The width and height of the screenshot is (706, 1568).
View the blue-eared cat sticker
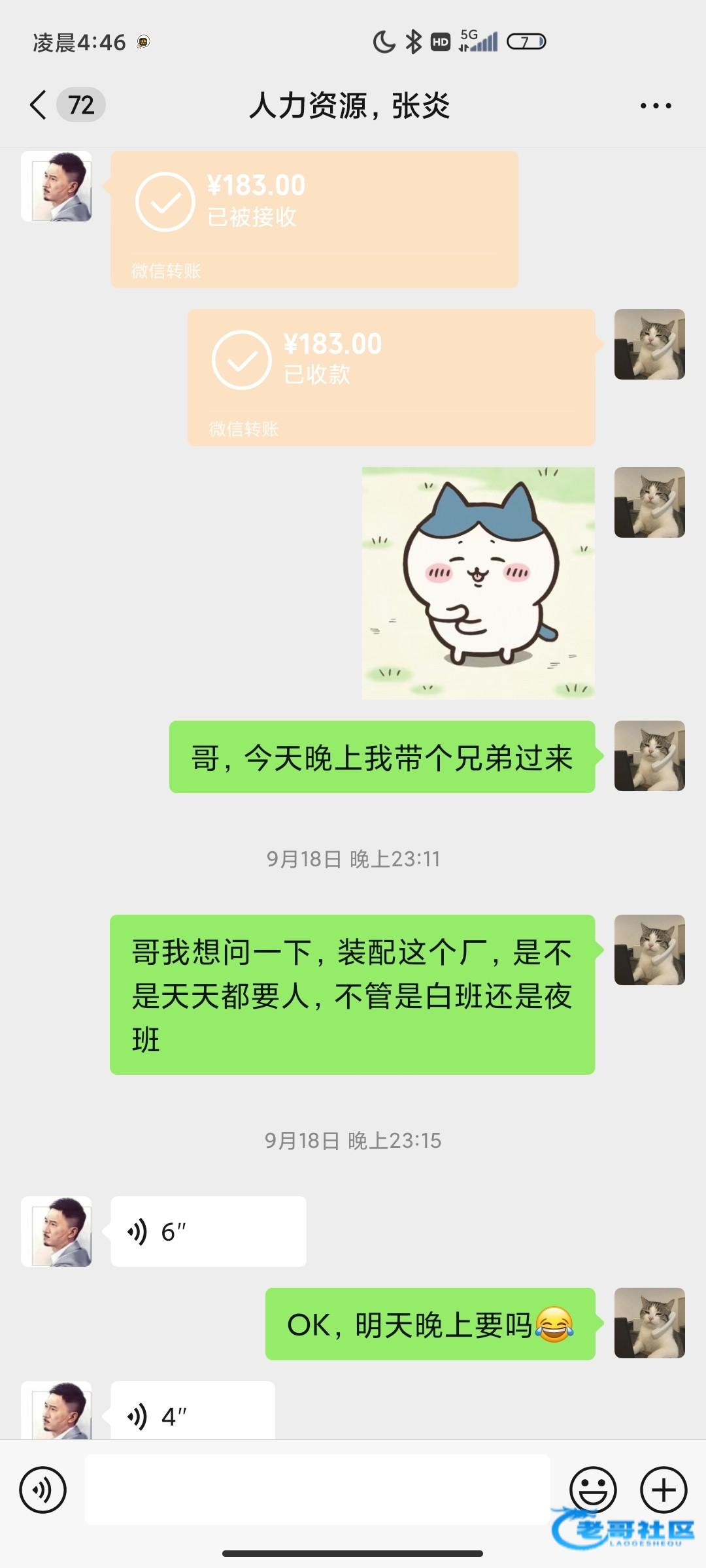click(x=479, y=583)
